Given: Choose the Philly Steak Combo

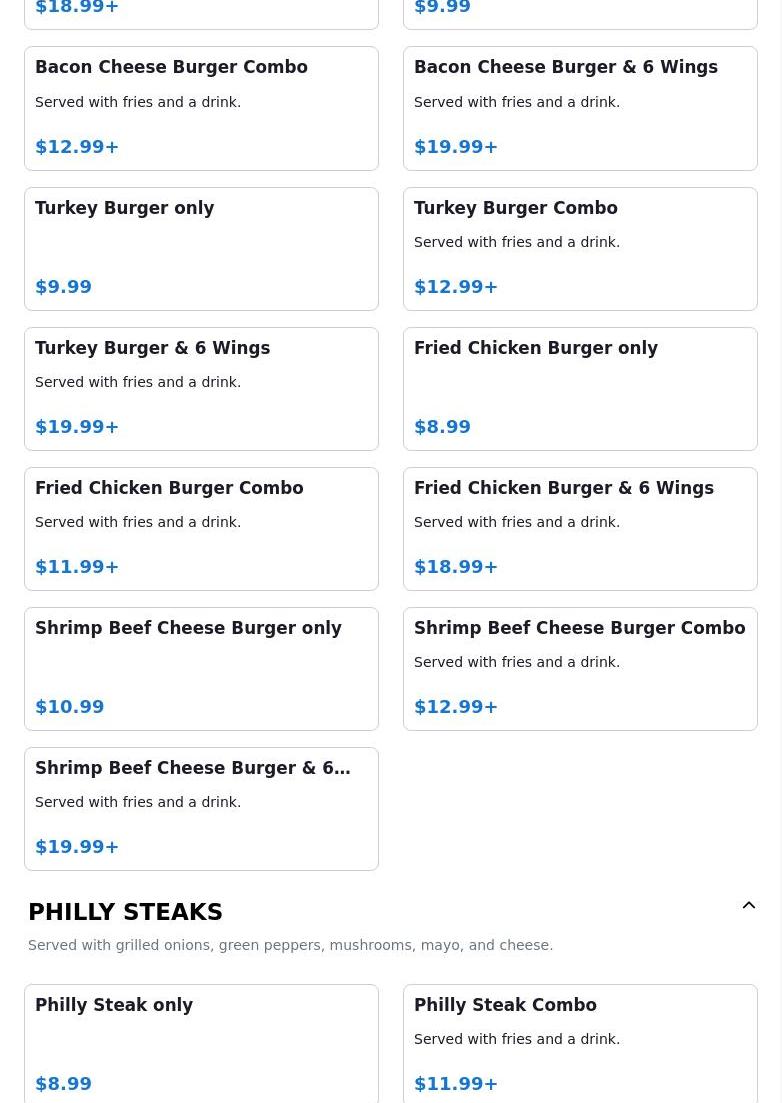Looking at the screenshot, I should click(580, 1044).
